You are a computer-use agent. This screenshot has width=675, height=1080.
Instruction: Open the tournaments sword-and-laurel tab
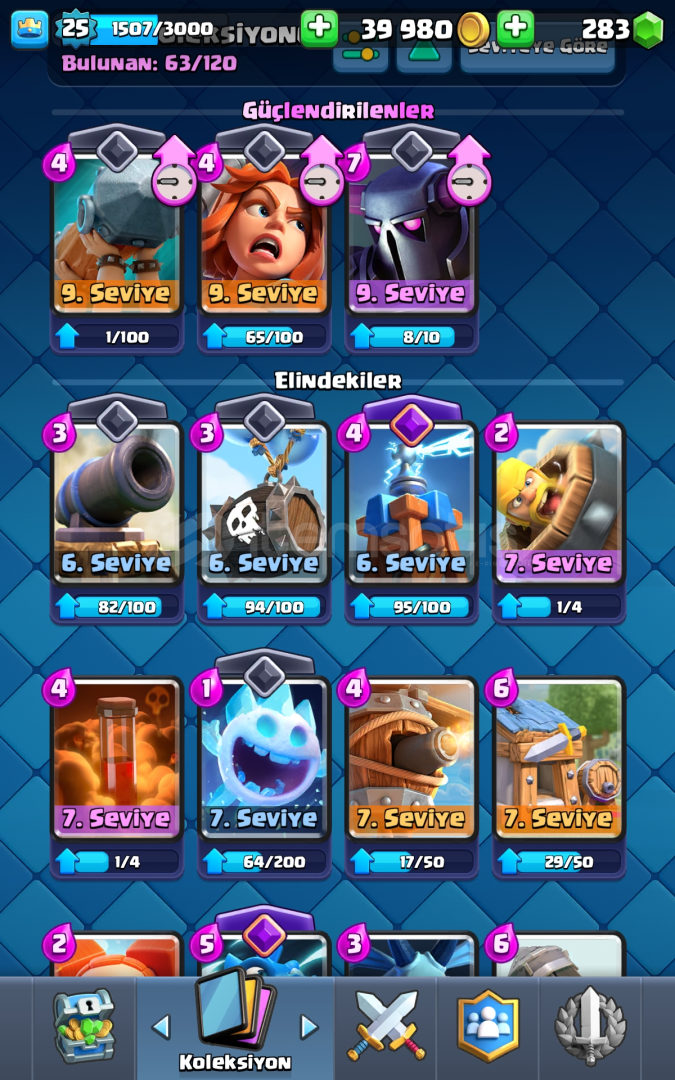[x=590, y=1028]
